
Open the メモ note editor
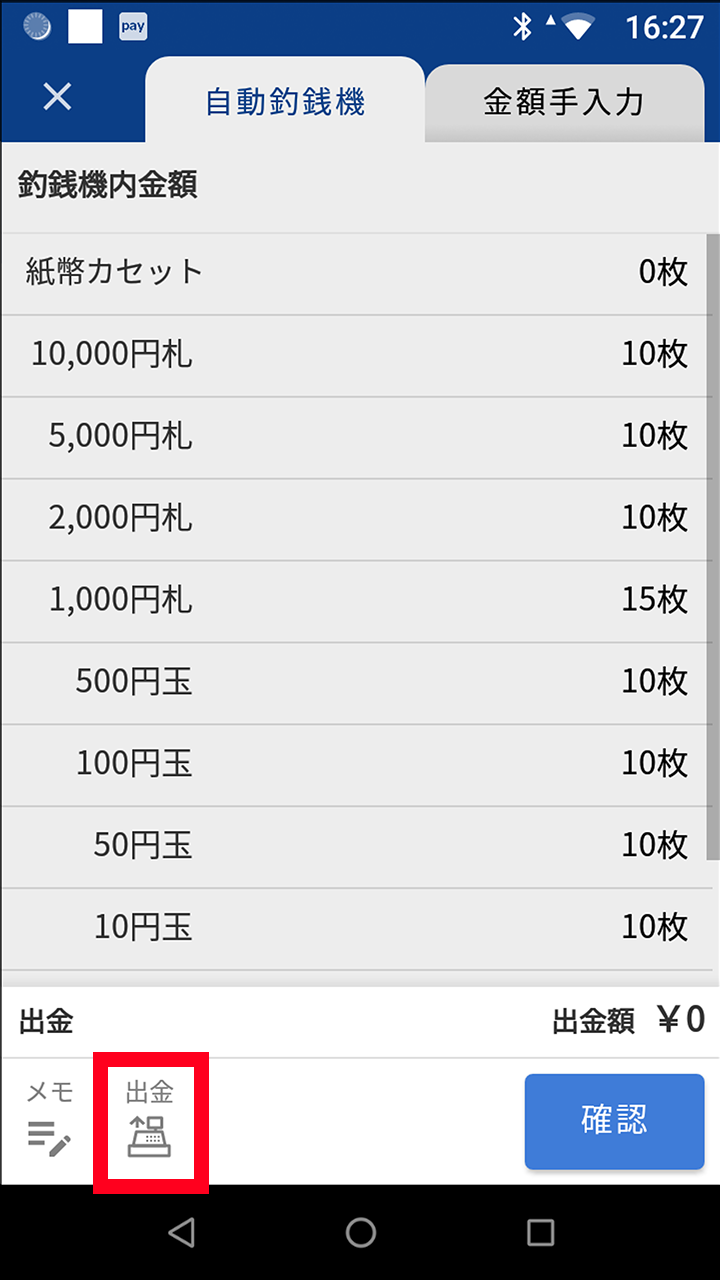(49, 1120)
